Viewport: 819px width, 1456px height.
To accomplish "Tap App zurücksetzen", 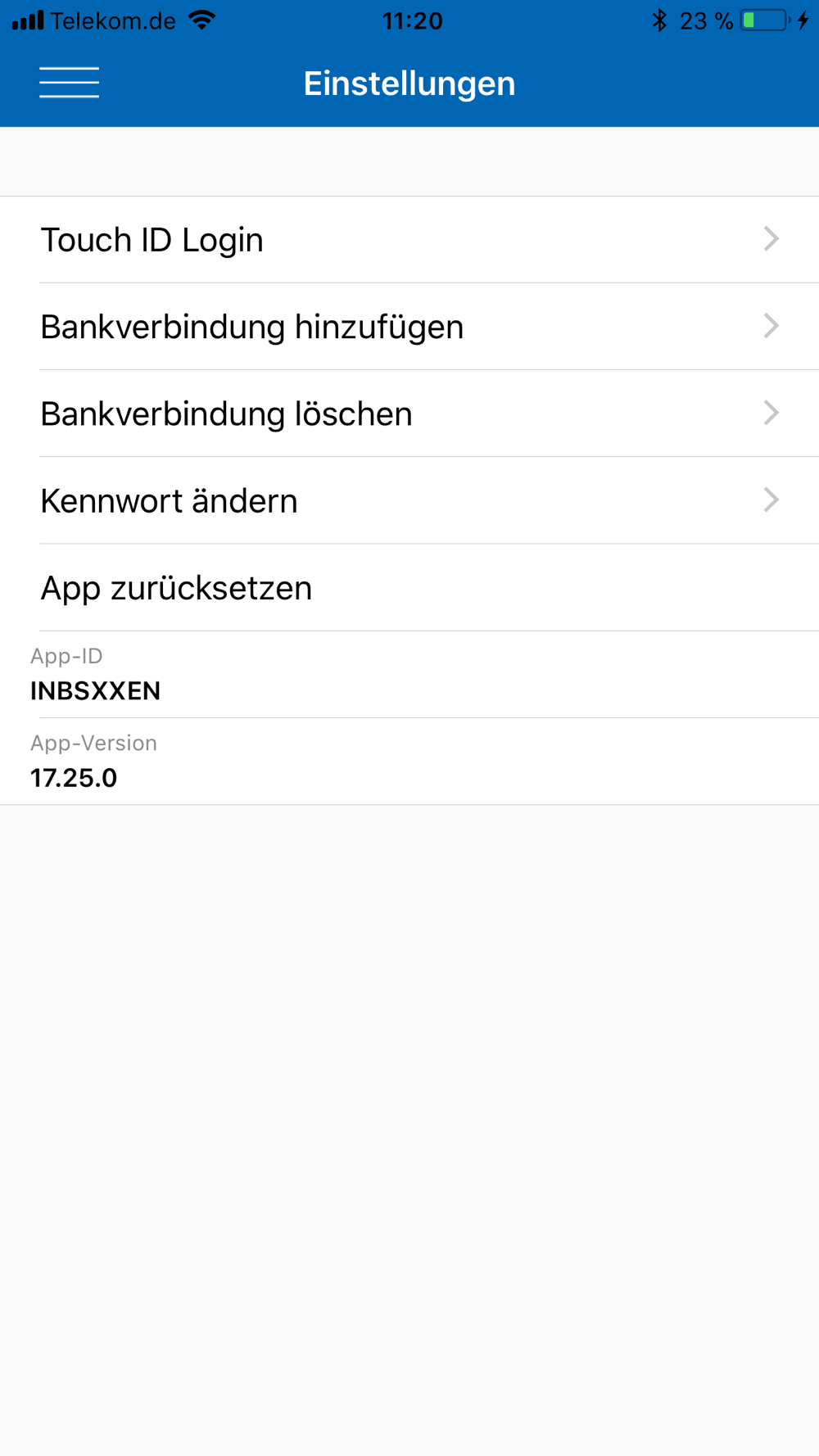I will (x=409, y=588).
